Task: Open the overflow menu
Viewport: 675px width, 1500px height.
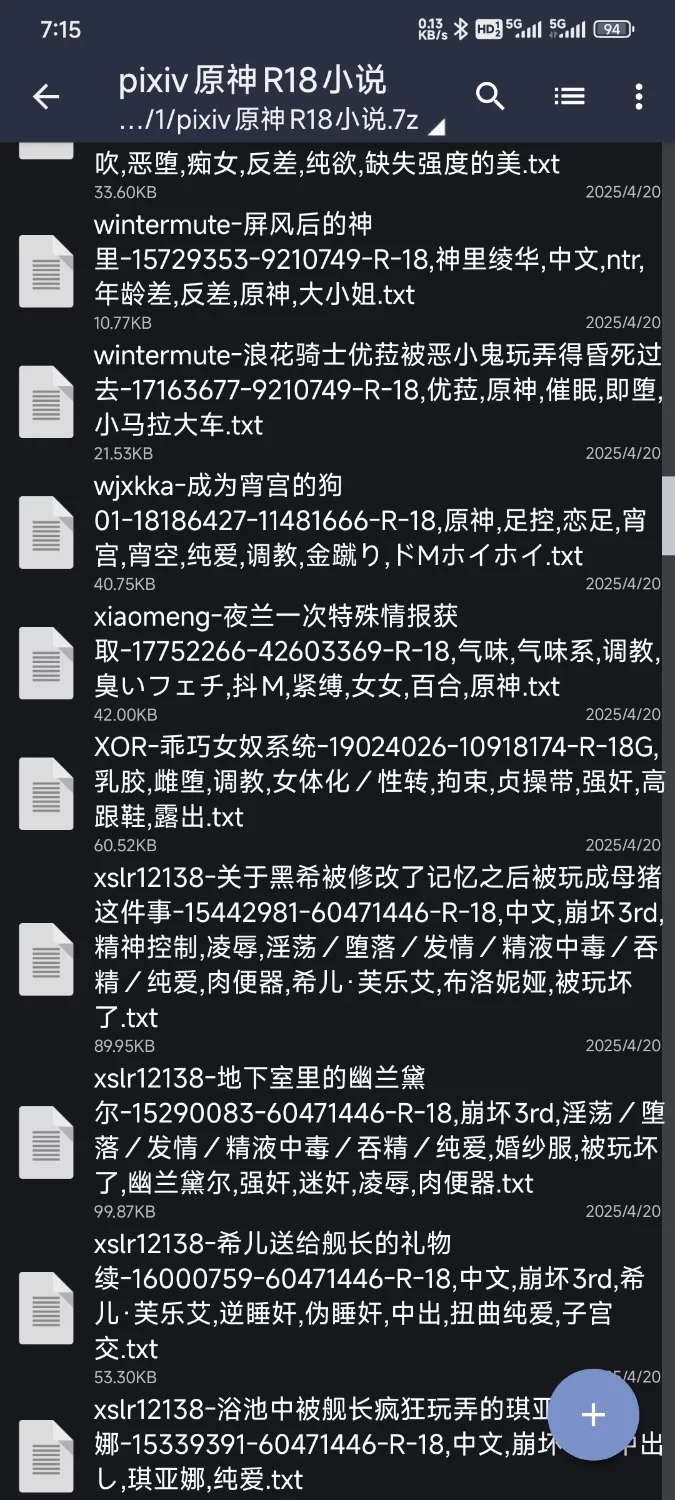Action: pos(638,96)
